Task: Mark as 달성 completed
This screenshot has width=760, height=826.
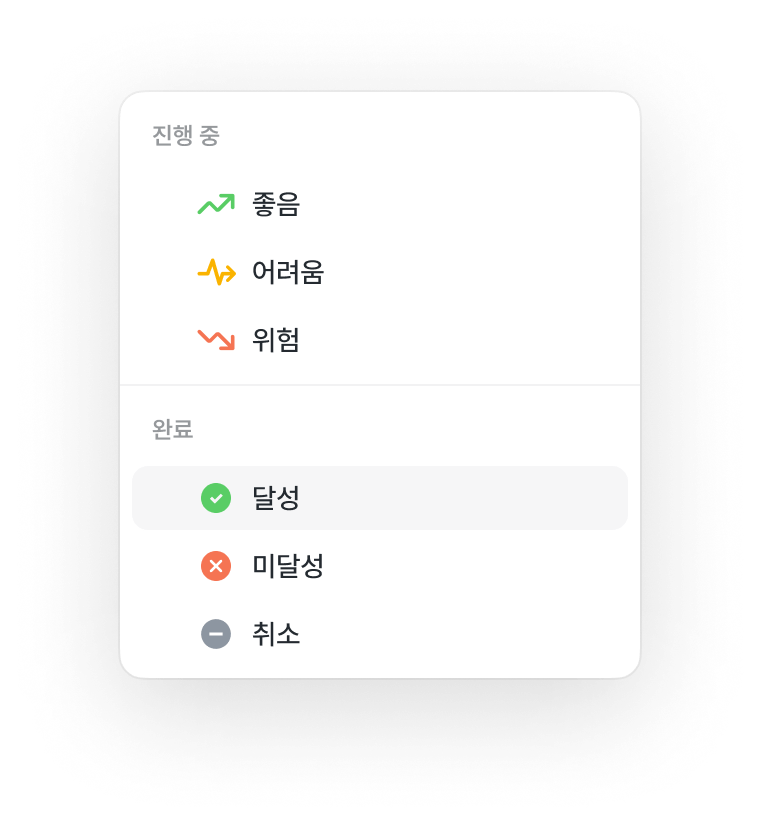Action: tap(275, 498)
